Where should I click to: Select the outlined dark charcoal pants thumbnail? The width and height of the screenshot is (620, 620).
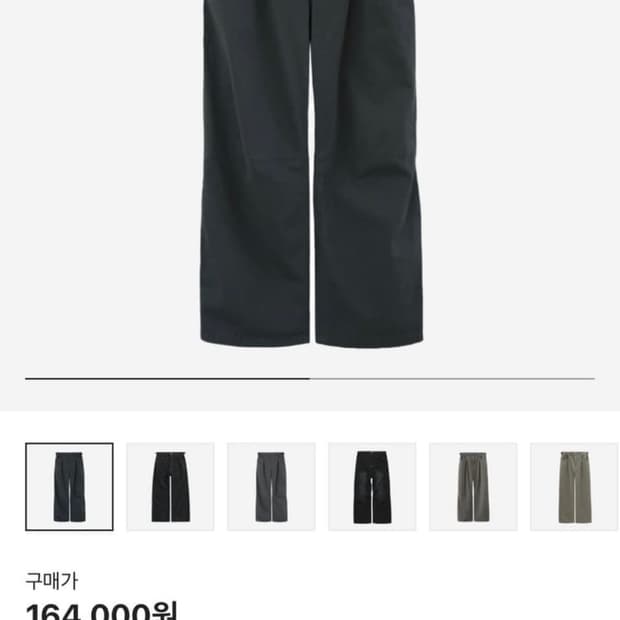click(69, 486)
